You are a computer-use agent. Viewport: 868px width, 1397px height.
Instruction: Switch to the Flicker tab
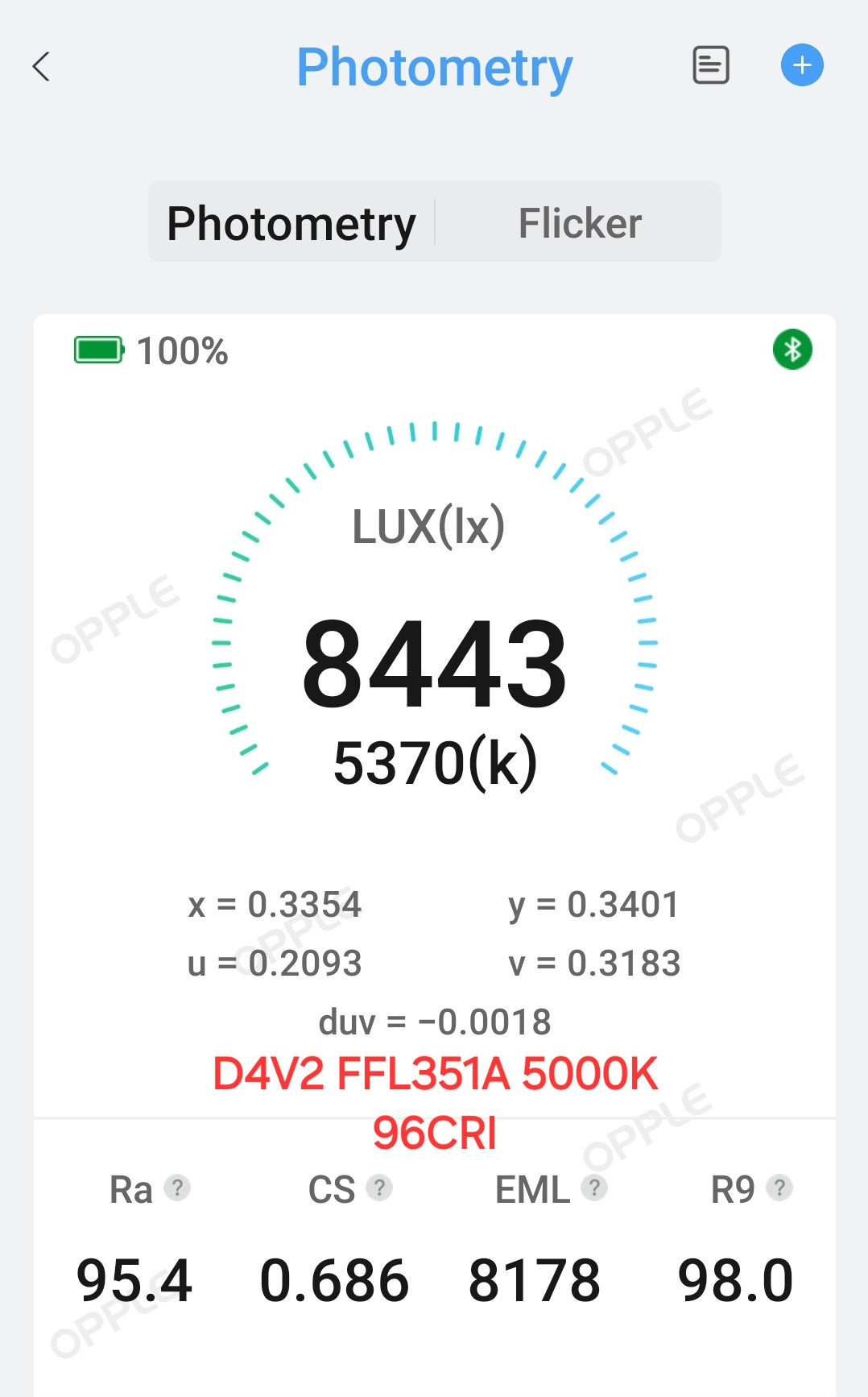tap(580, 223)
